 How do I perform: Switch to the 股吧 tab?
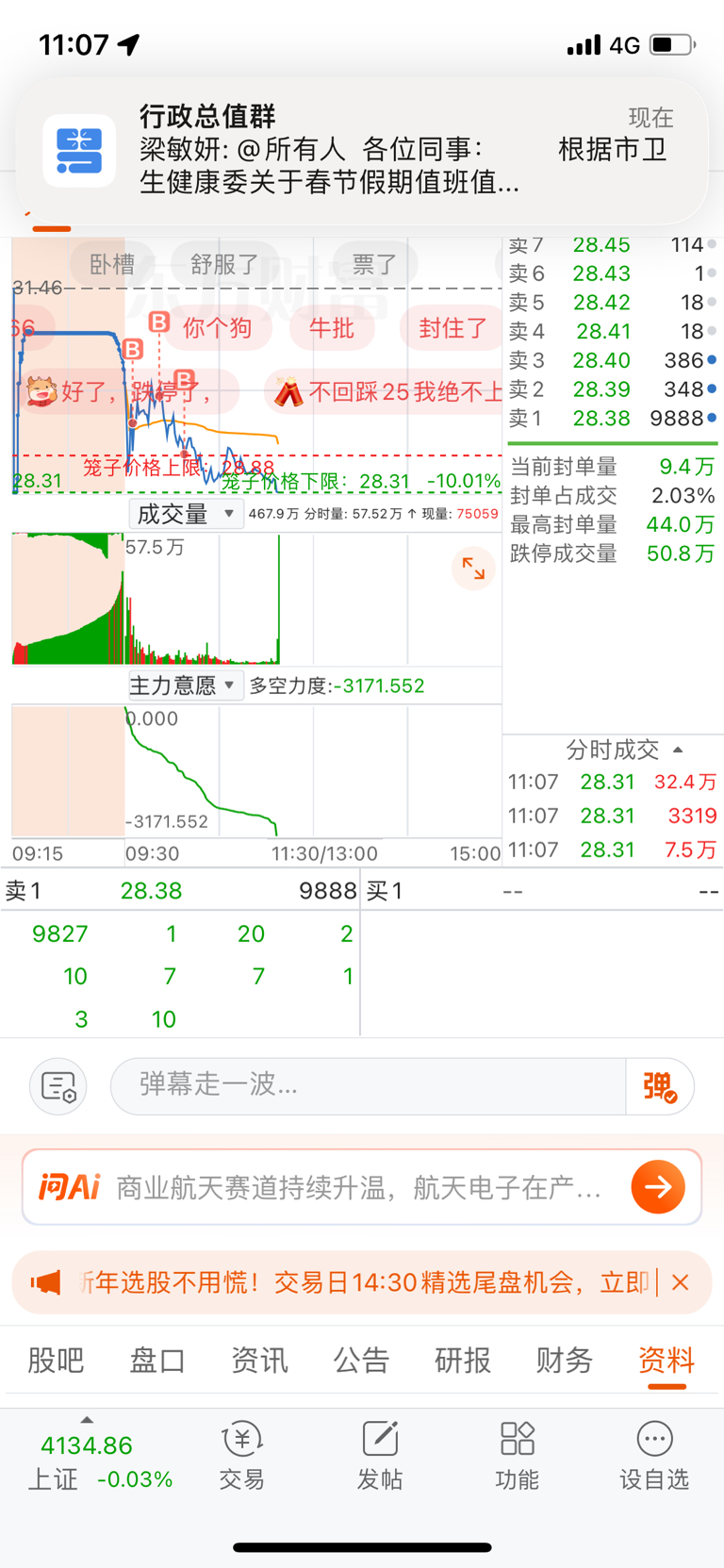(x=56, y=1360)
